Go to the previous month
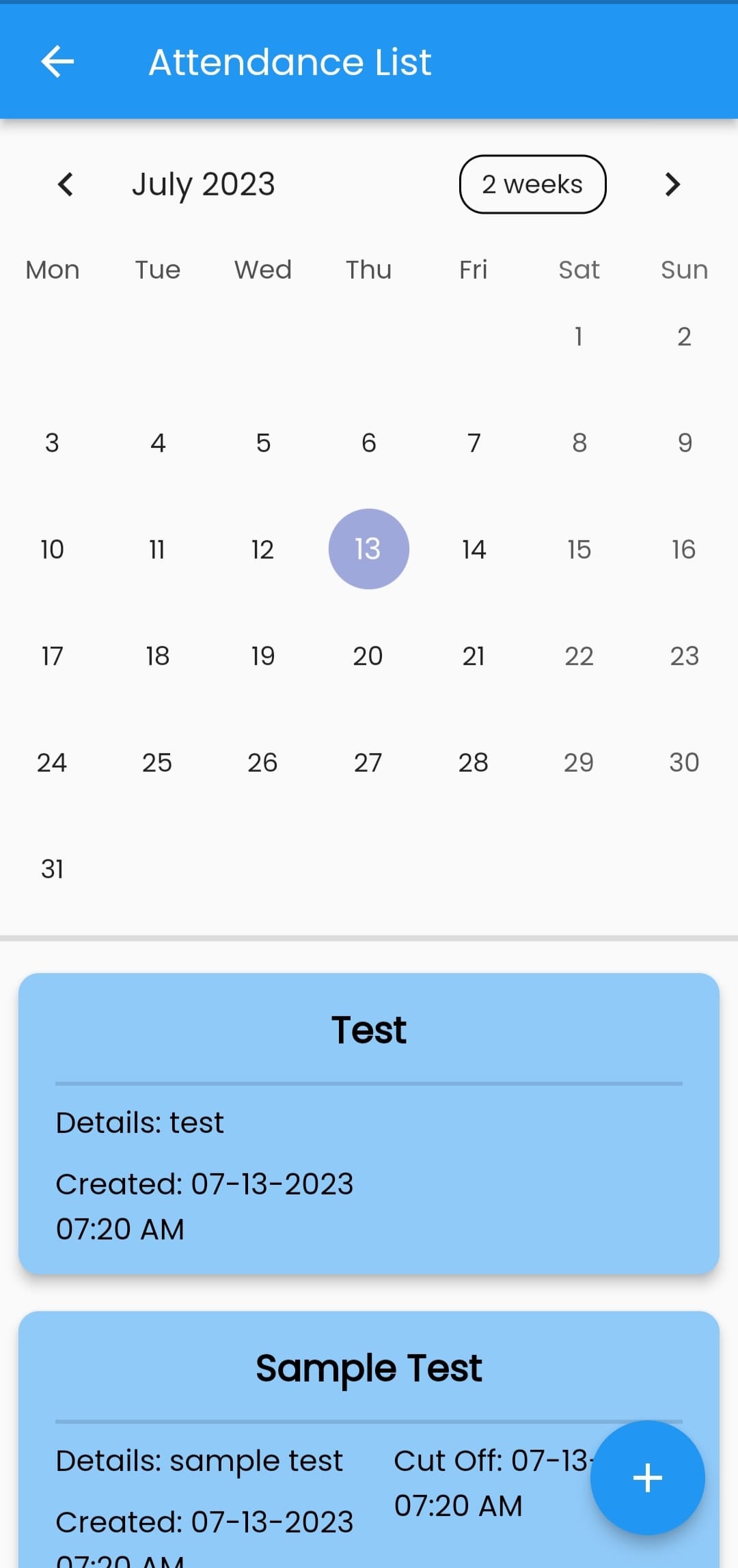 [x=66, y=184]
